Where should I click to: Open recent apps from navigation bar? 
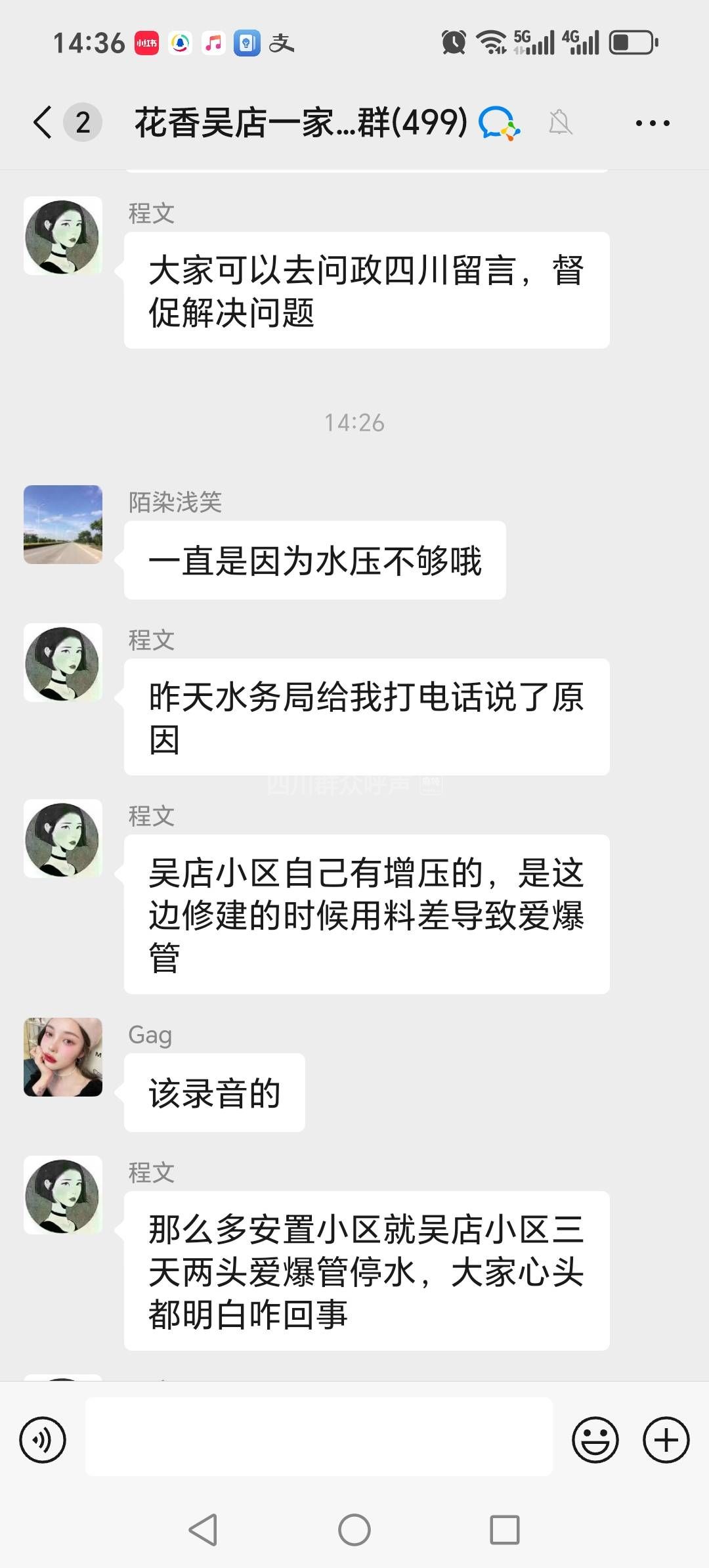click(x=505, y=1530)
